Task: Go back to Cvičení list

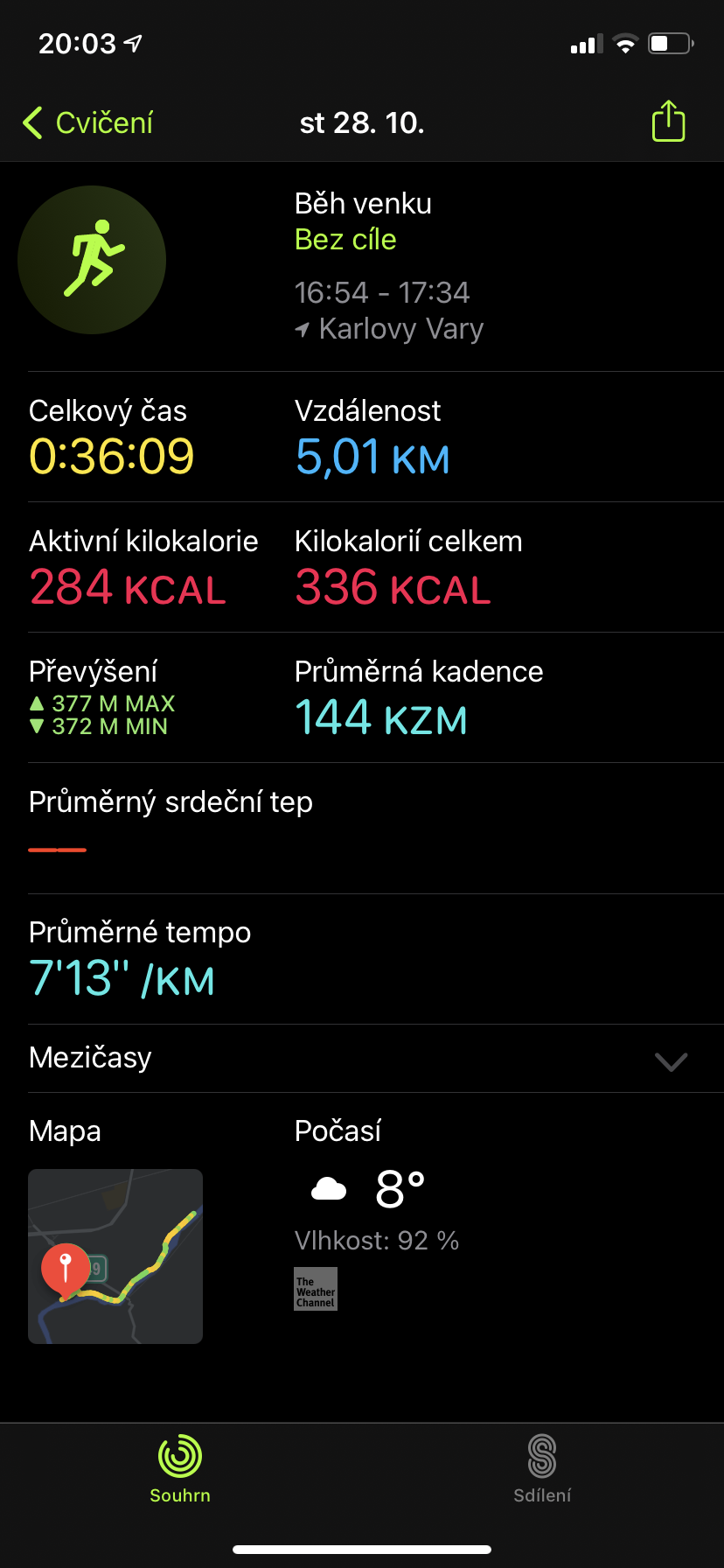Action: pos(88,123)
